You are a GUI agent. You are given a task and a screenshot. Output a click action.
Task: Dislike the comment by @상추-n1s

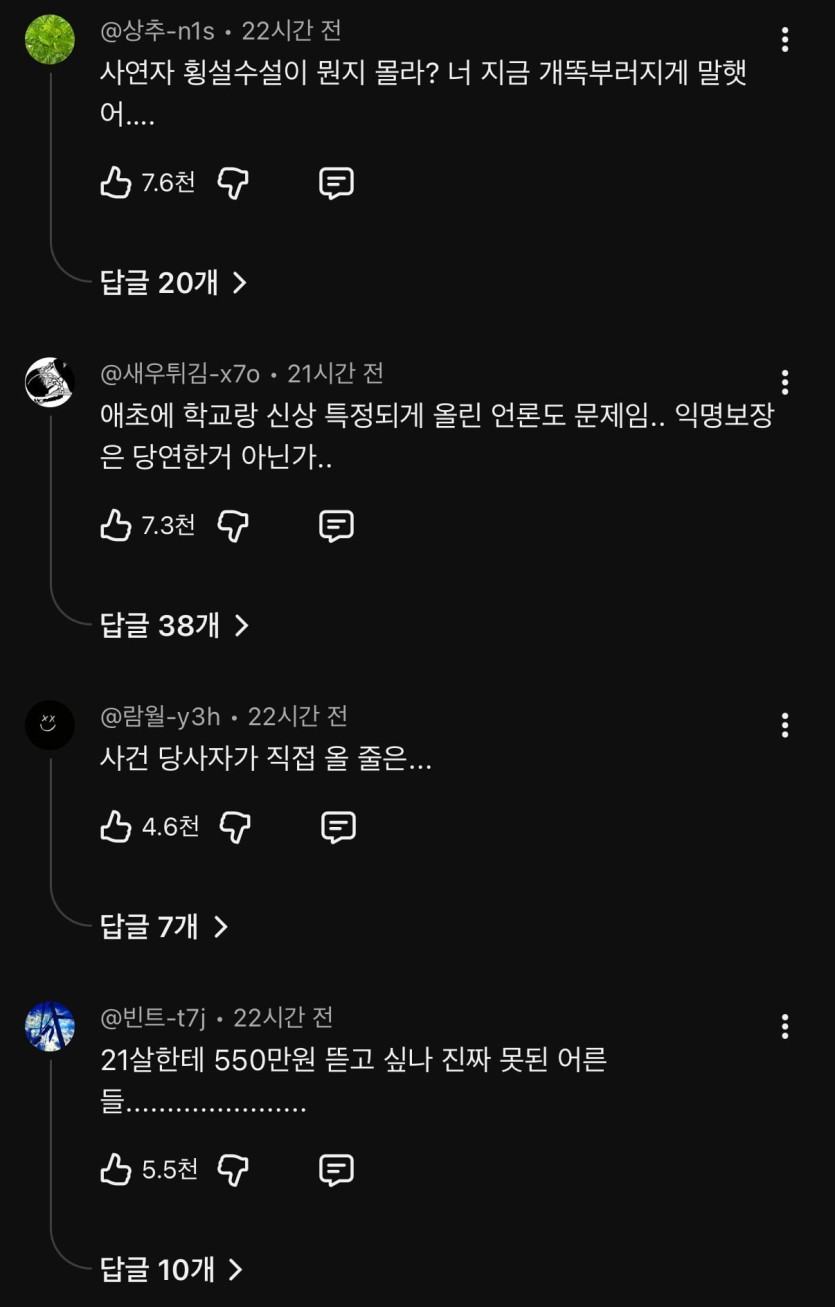tap(233, 183)
